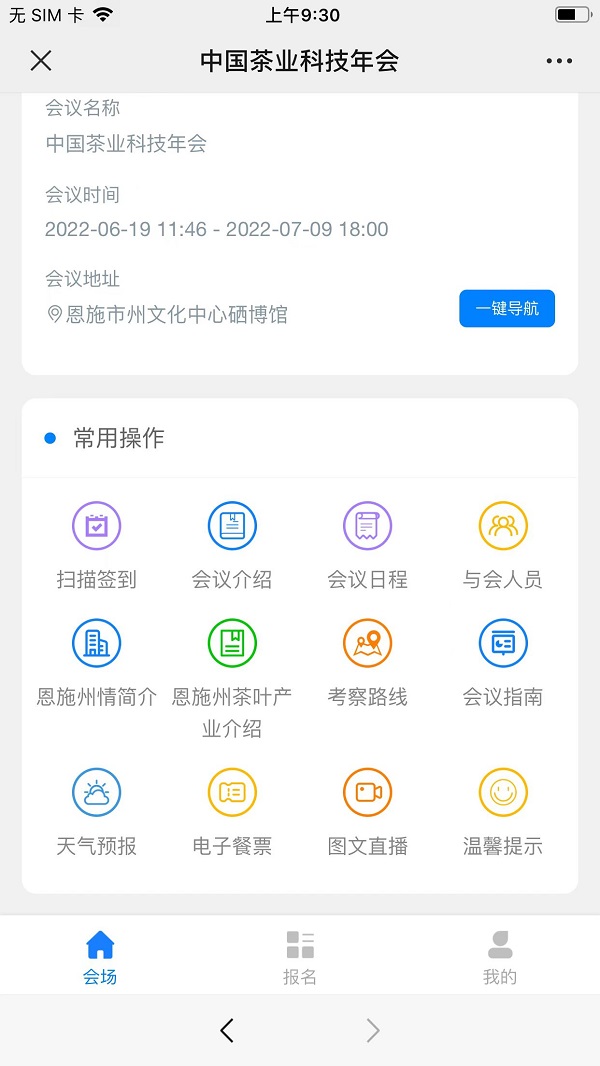This screenshot has height=1066, width=600.
Task: Close the 中国茶业科技年会 page
Action: tap(41, 61)
